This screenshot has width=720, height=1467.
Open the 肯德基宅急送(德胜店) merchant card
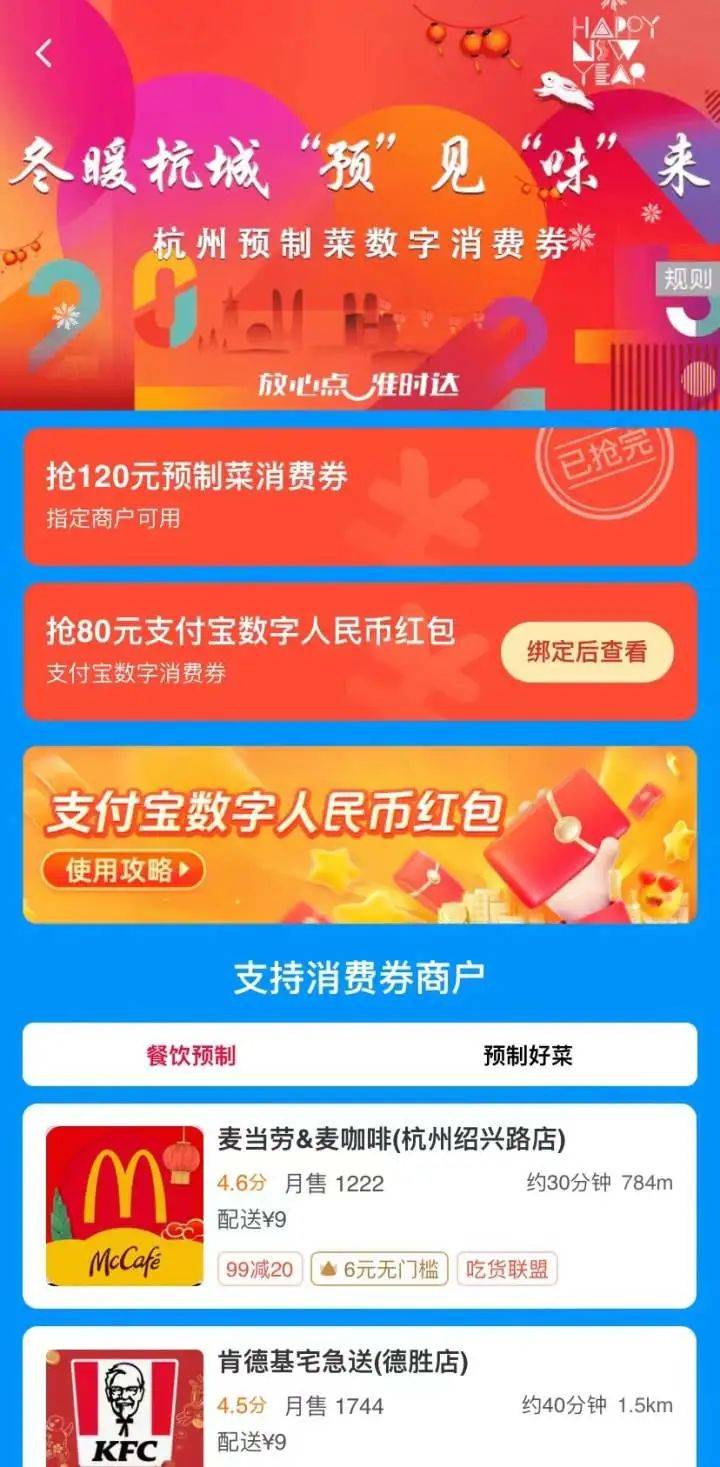tap(360, 1400)
